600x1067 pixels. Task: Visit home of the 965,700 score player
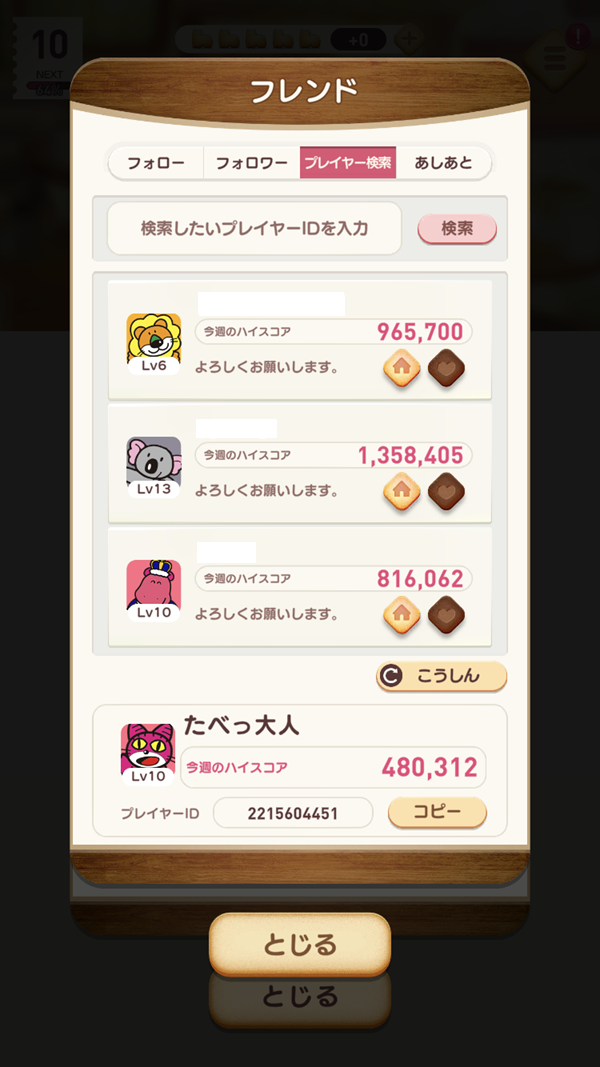coord(402,367)
